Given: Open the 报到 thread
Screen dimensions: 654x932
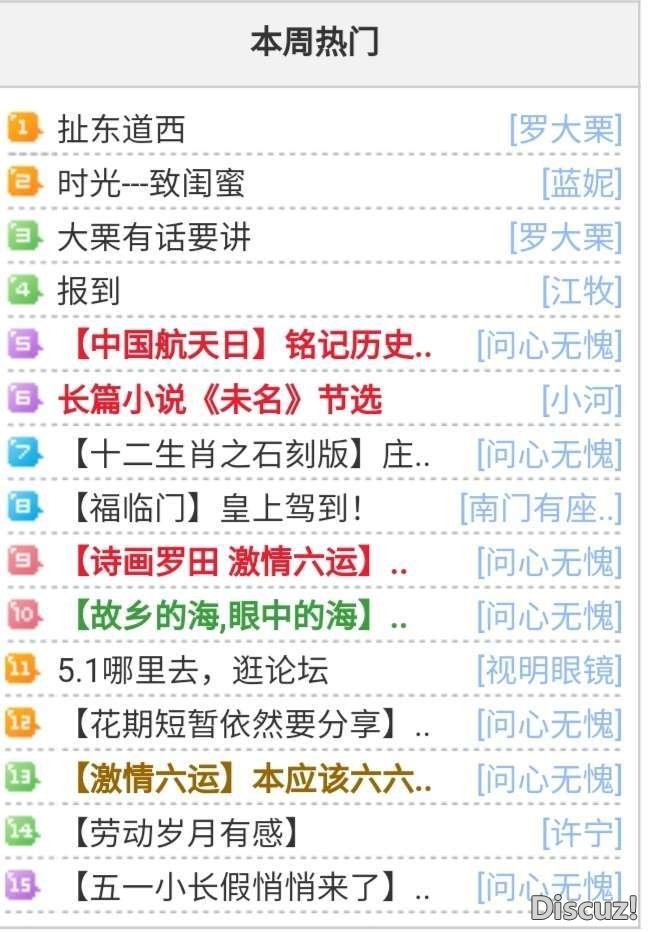Looking at the screenshot, I should tap(89, 291).
